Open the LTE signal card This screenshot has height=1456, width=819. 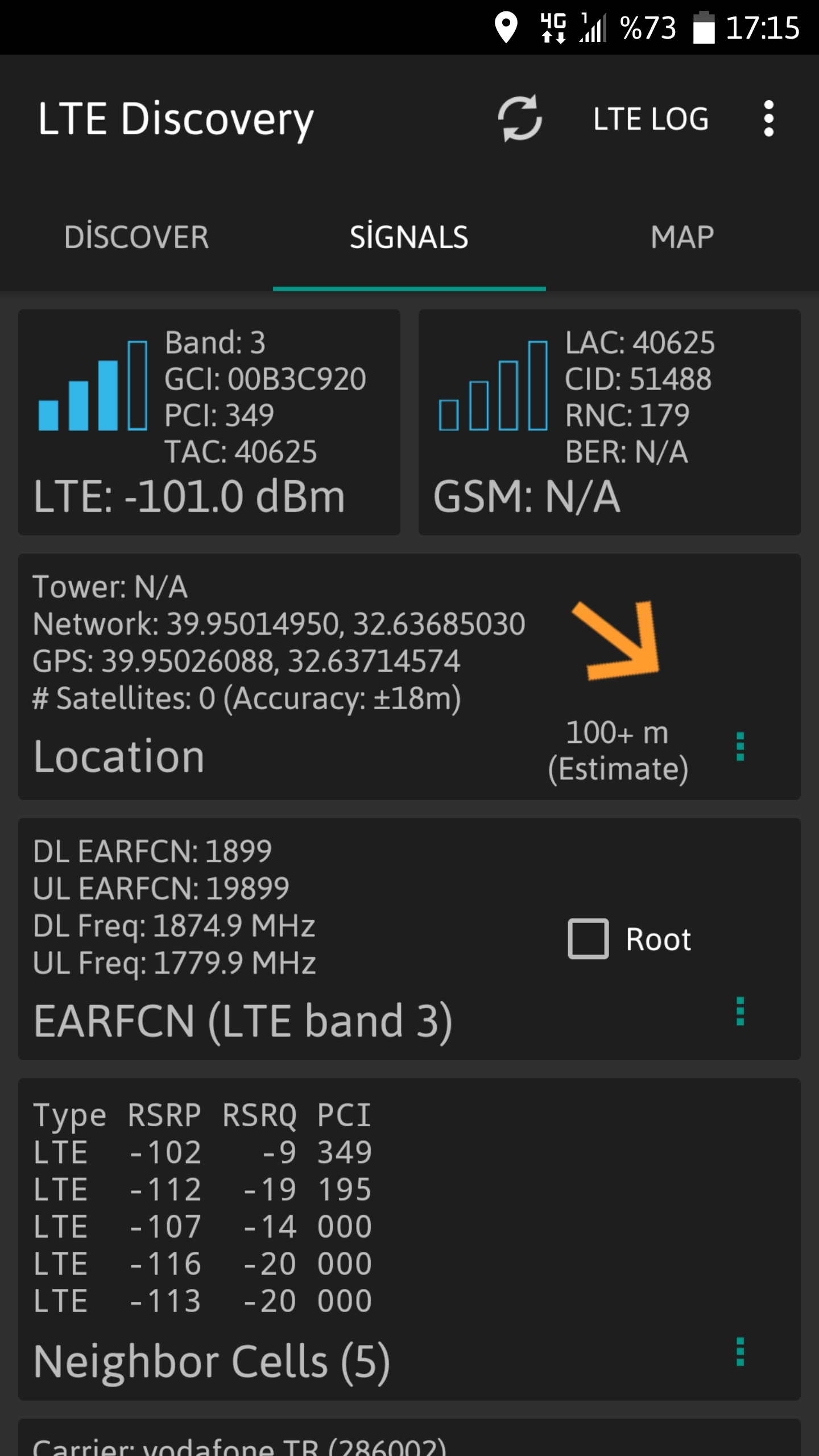pyautogui.click(x=209, y=422)
